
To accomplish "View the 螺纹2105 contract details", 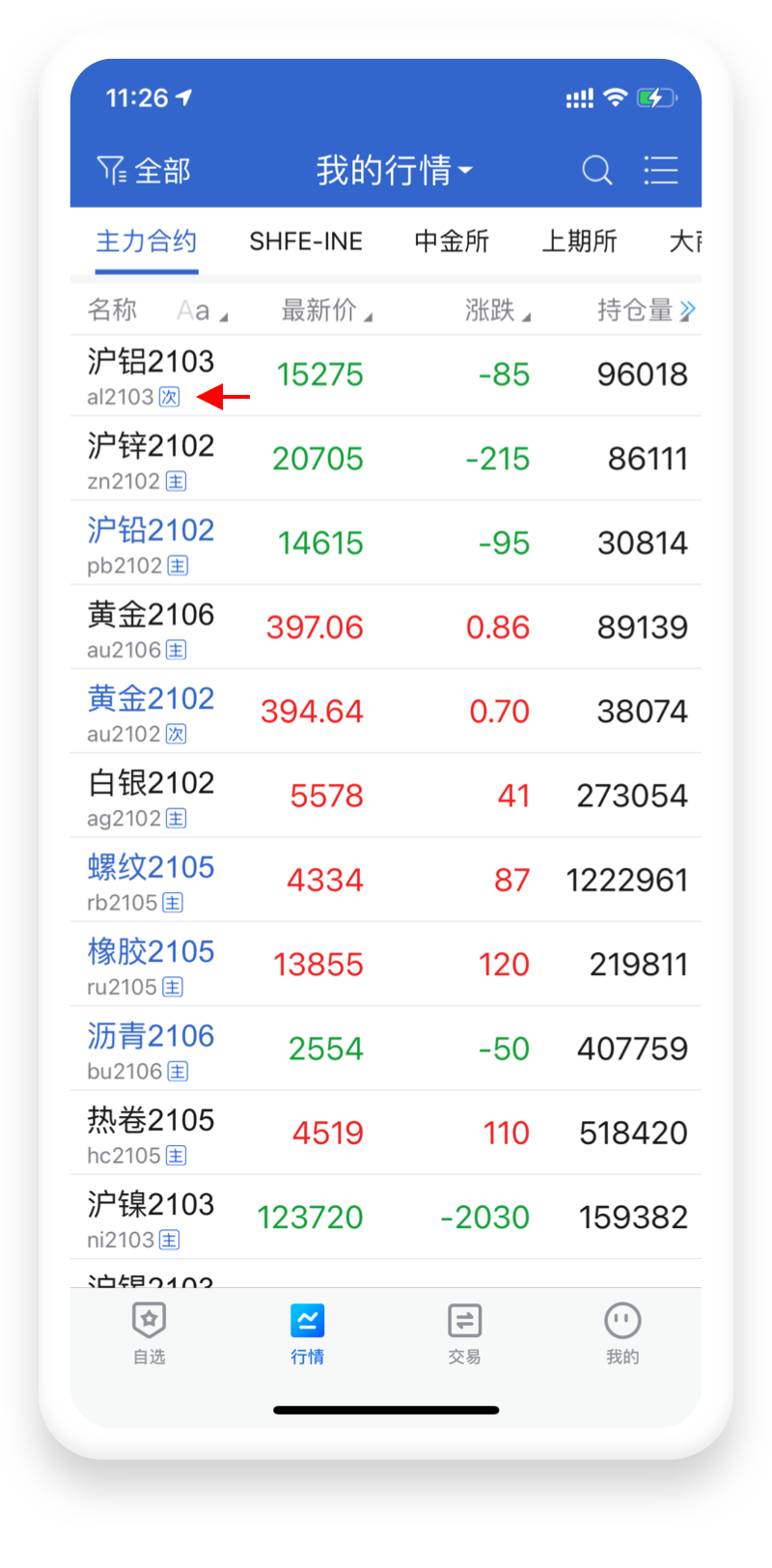I will 386,880.
